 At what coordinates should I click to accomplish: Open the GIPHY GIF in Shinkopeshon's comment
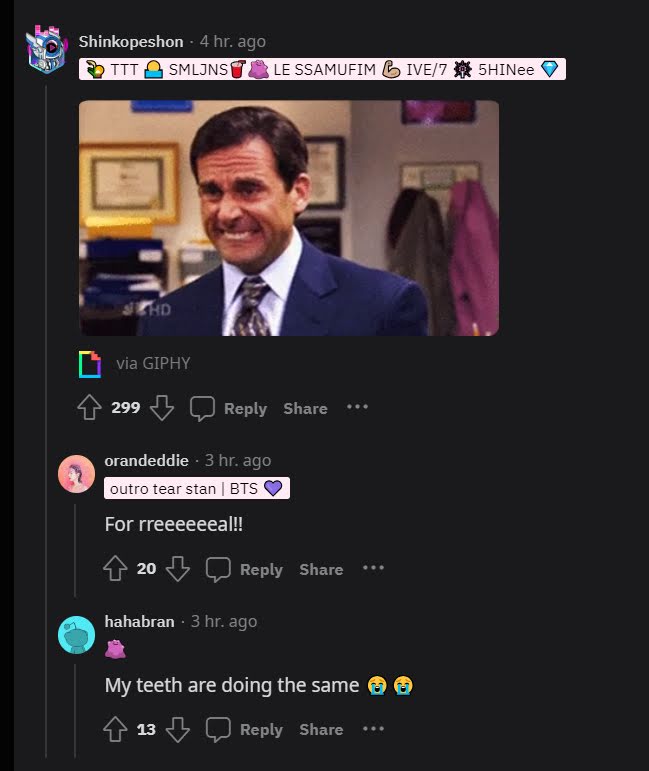289,218
